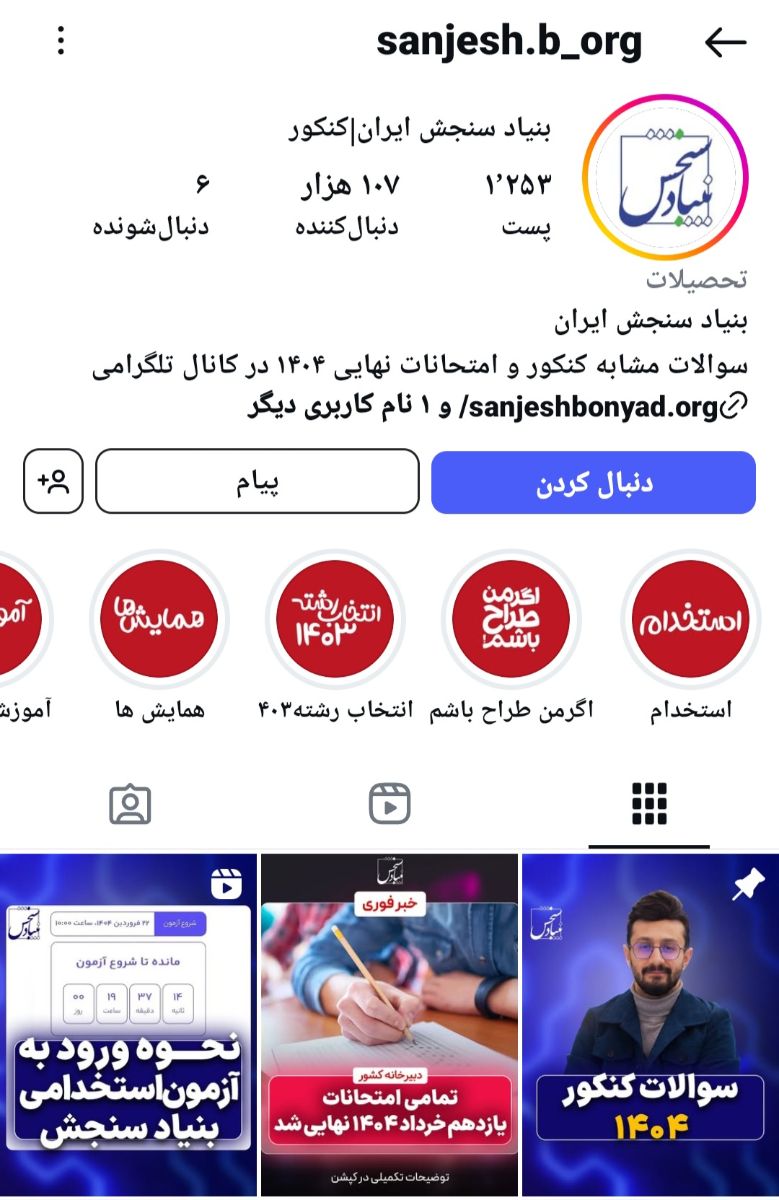Open the استخدام story highlight

click(x=689, y=619)
